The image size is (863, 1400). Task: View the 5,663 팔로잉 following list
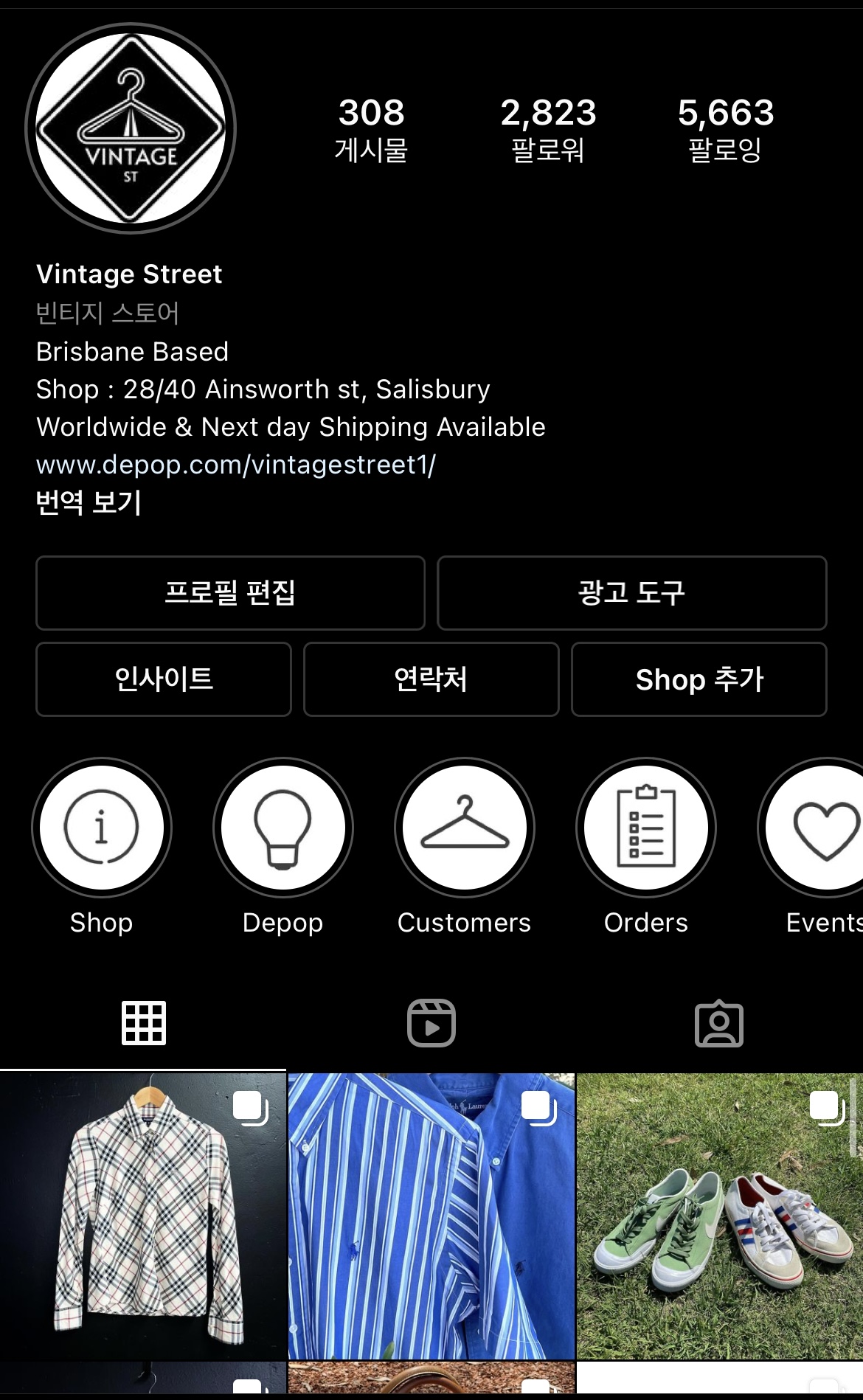(x=726, y=129)
